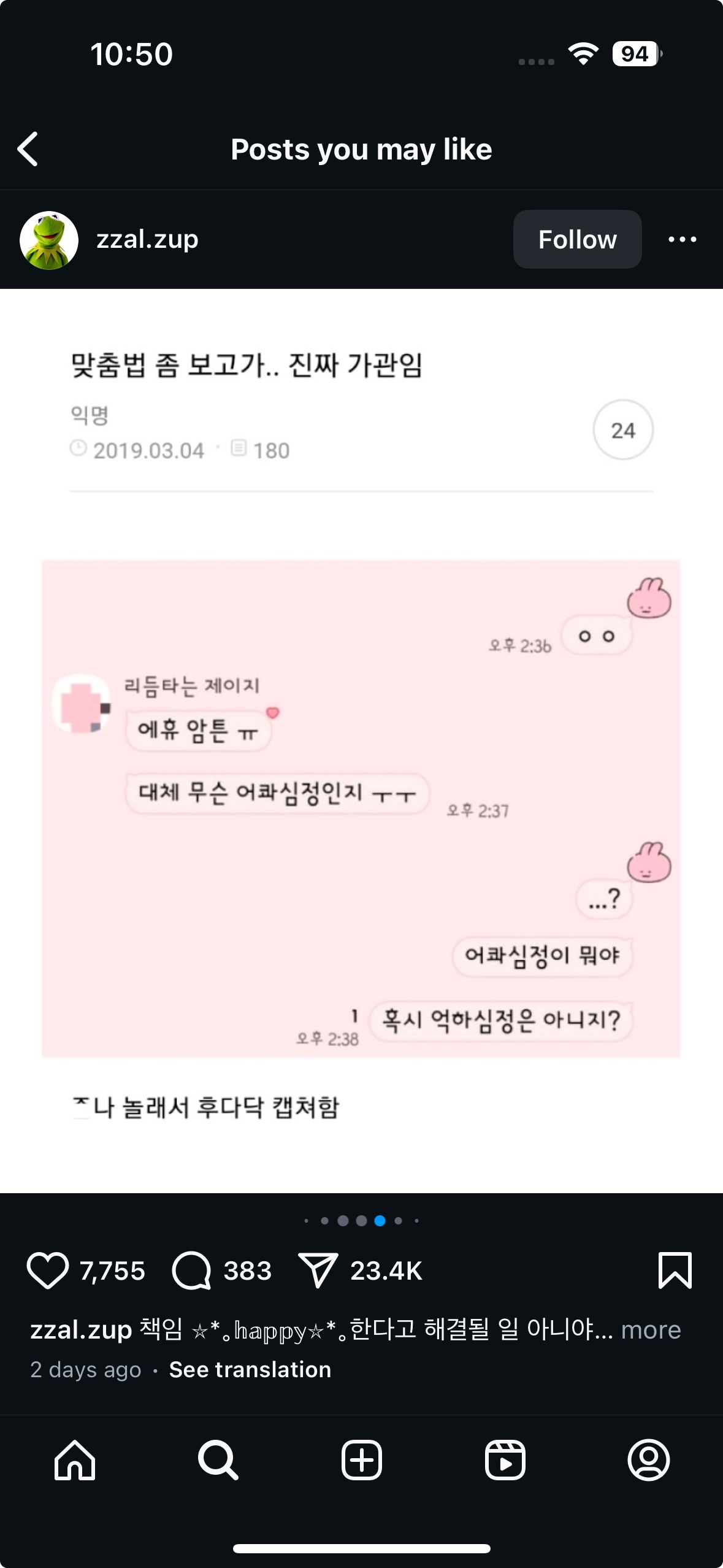Follow the zzal.zup account
Image resolution: width=723 pixels, height=1568 pixels.
[x=577, y=239]
